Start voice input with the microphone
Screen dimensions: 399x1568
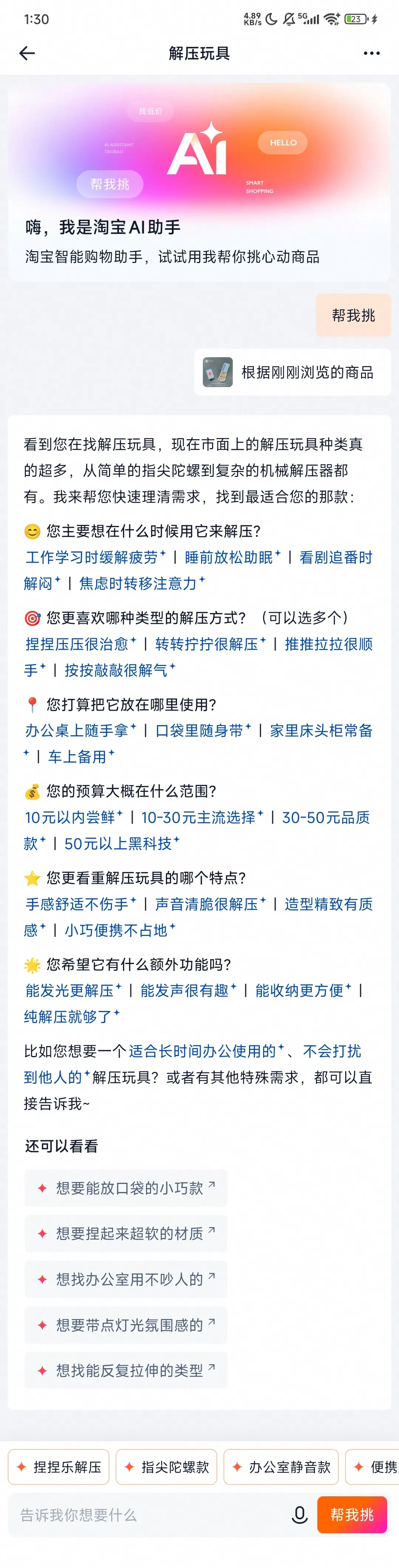[x=299, y=1515]
